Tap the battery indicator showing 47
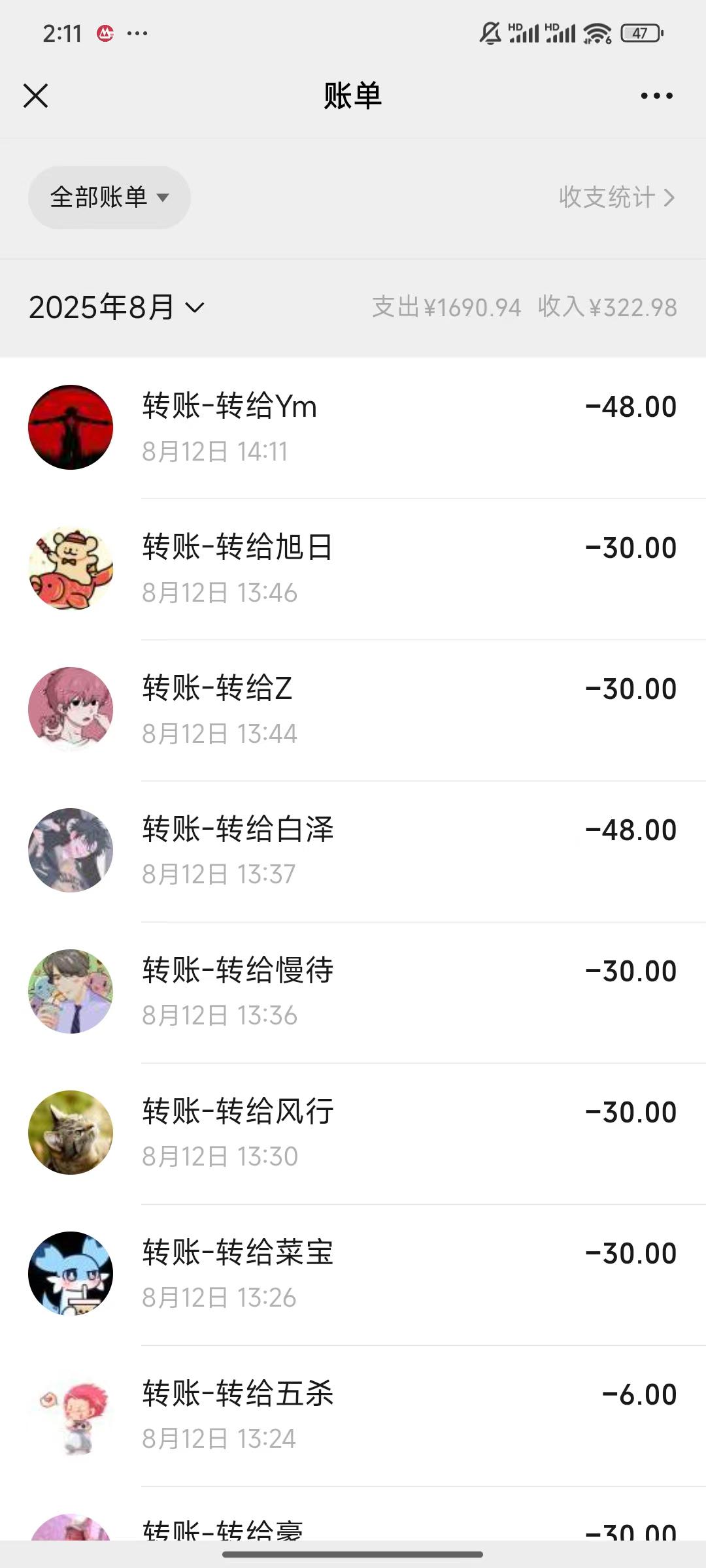Screen dimensions: 706x1568 641,31
